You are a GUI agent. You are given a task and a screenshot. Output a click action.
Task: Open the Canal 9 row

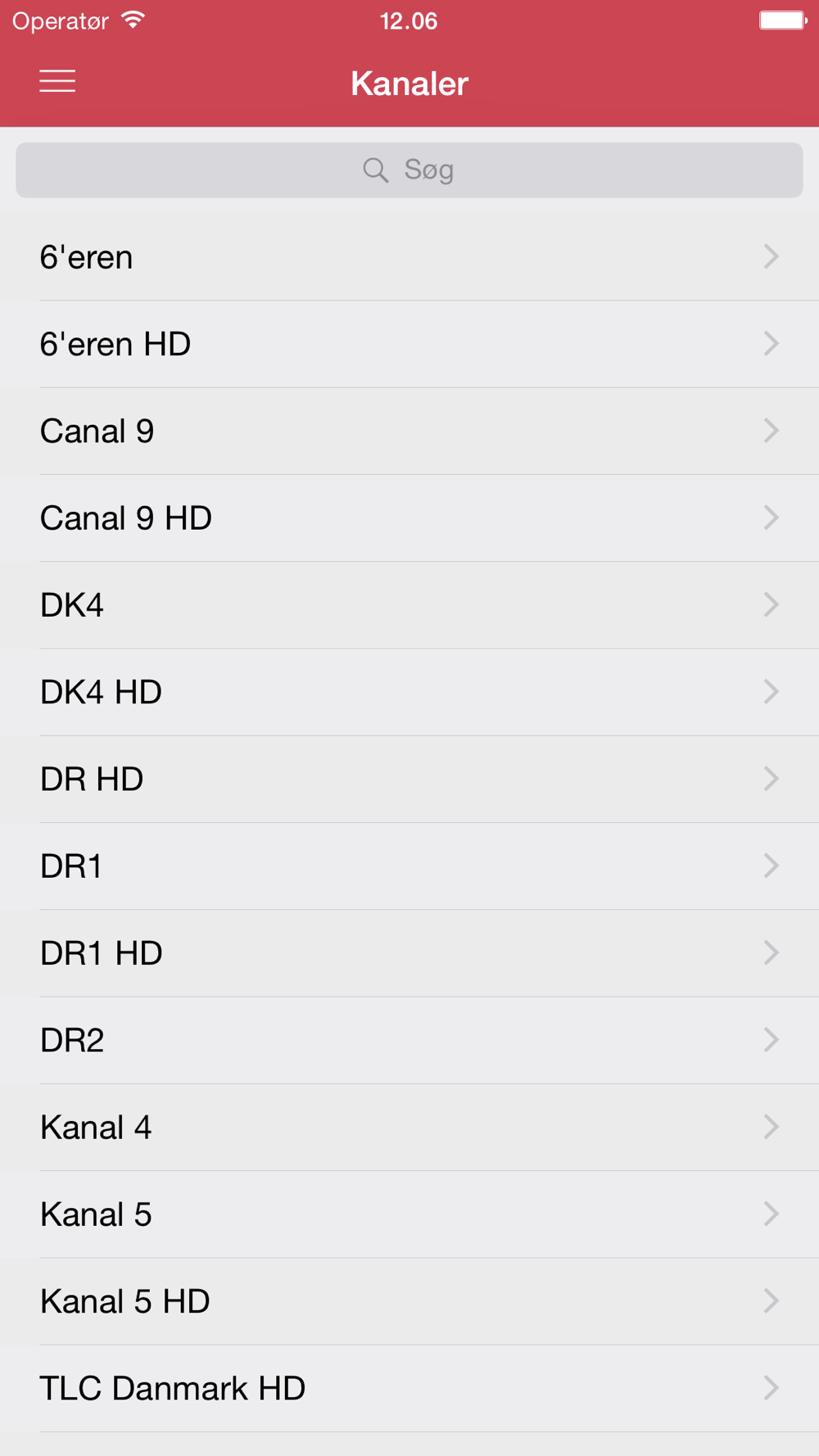(409, 431)
